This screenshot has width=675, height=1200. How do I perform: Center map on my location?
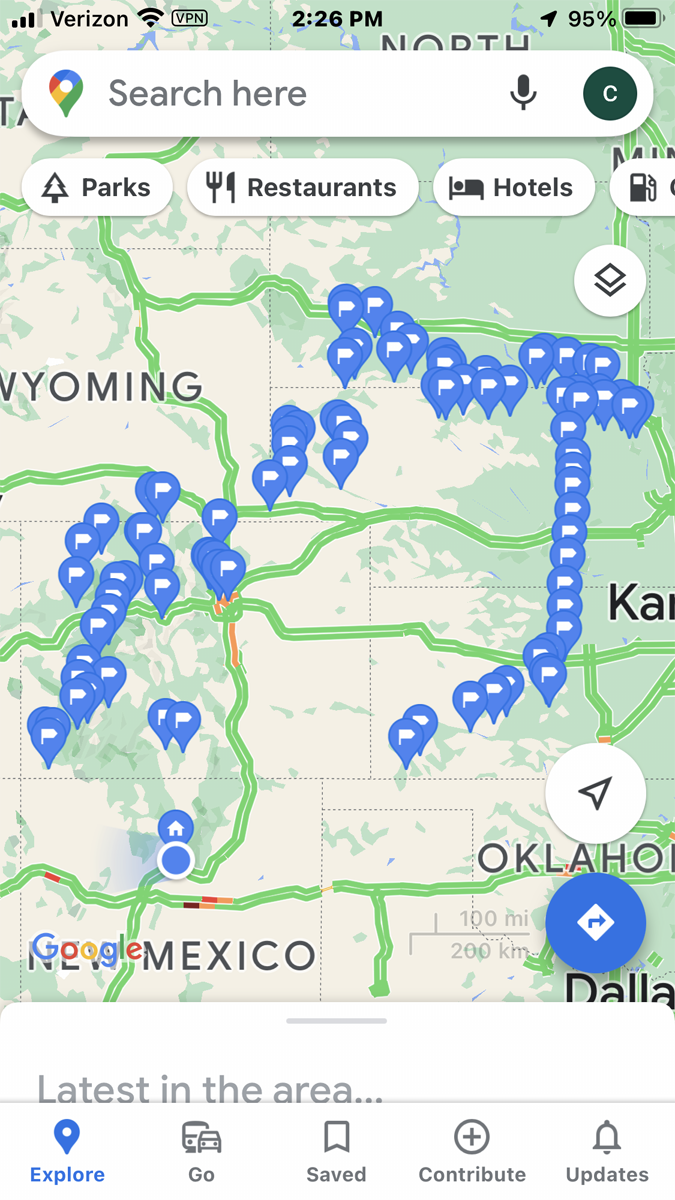[x=595, y=794]
